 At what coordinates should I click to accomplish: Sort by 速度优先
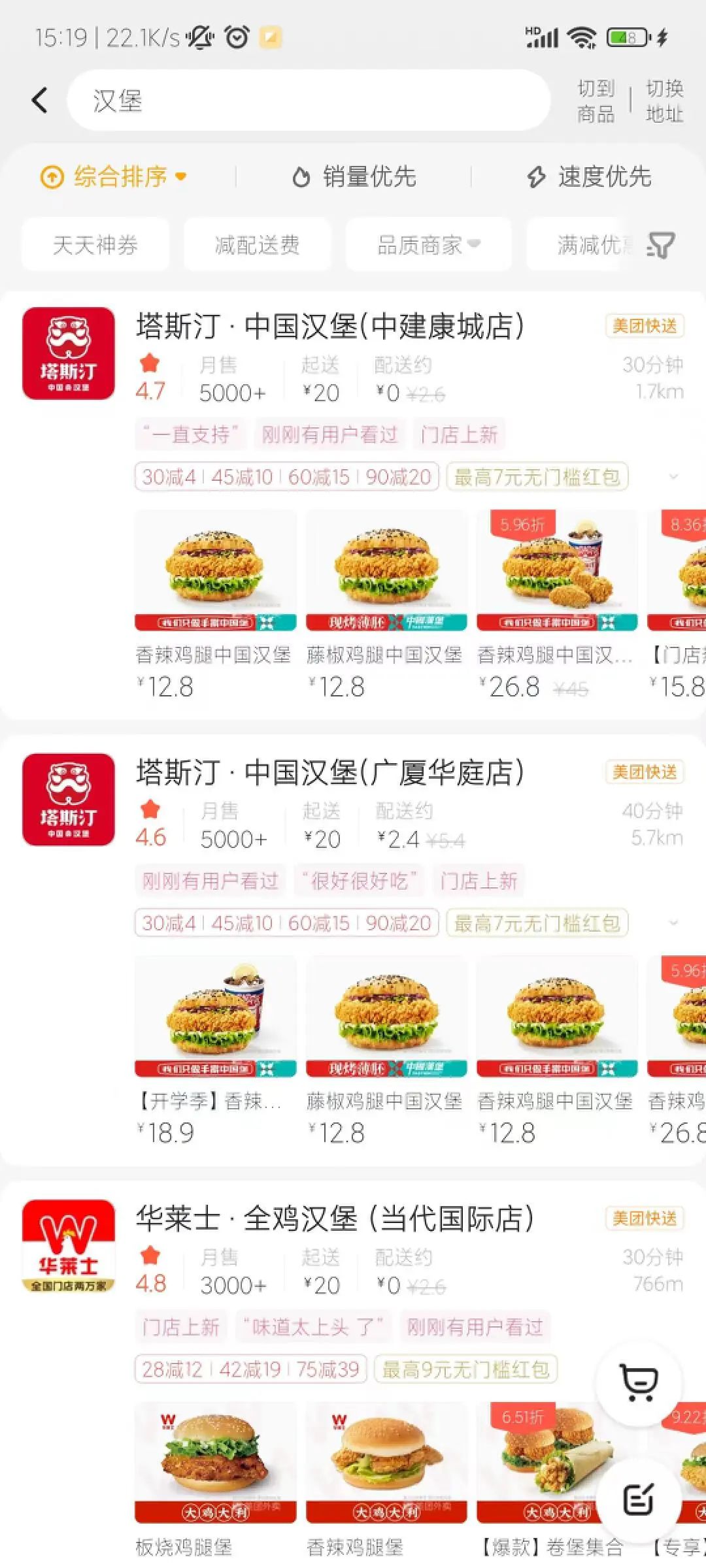pyautogui.click(x=590, y=176)
